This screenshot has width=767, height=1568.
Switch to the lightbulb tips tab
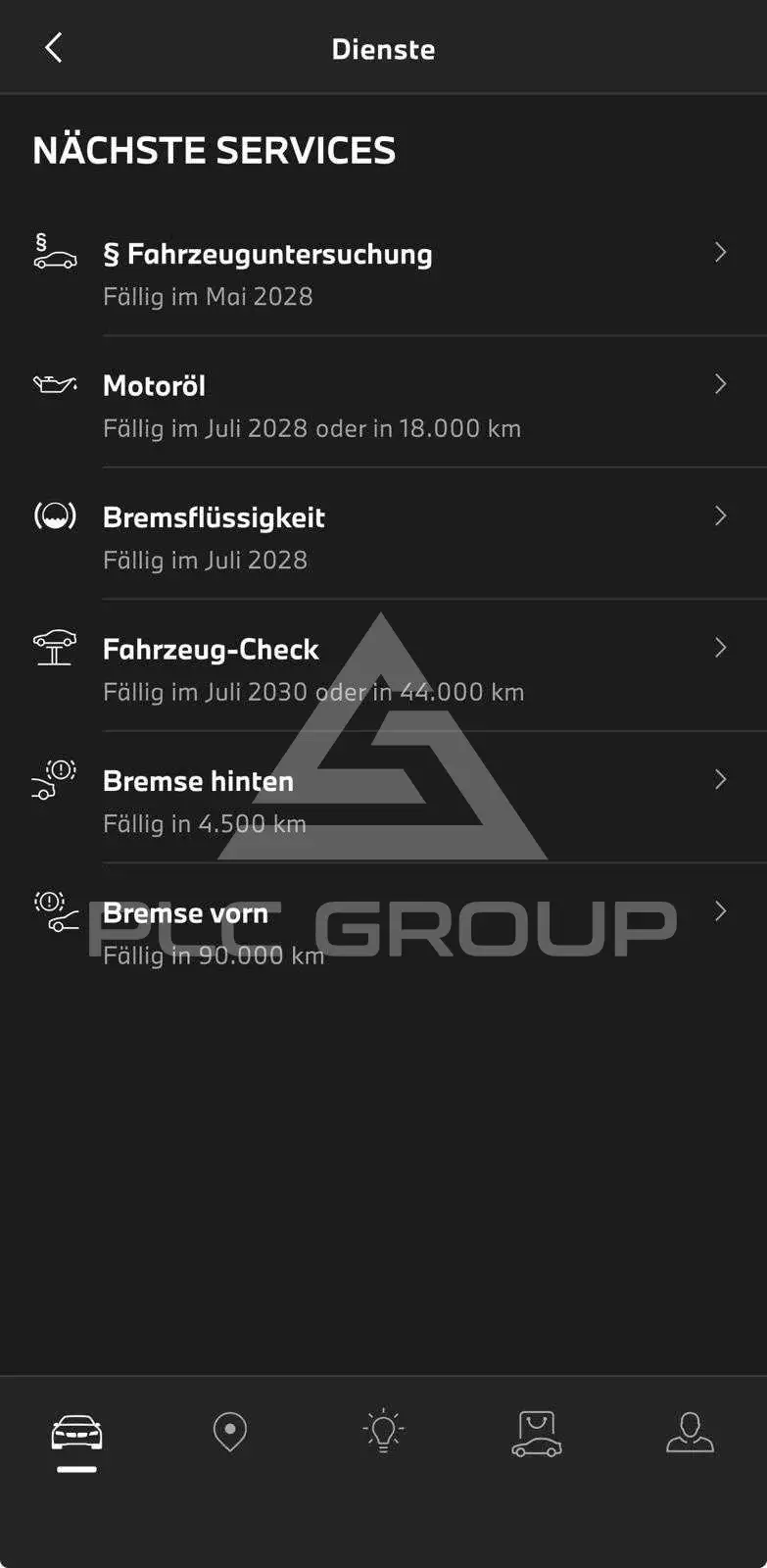coord(383,1432)
